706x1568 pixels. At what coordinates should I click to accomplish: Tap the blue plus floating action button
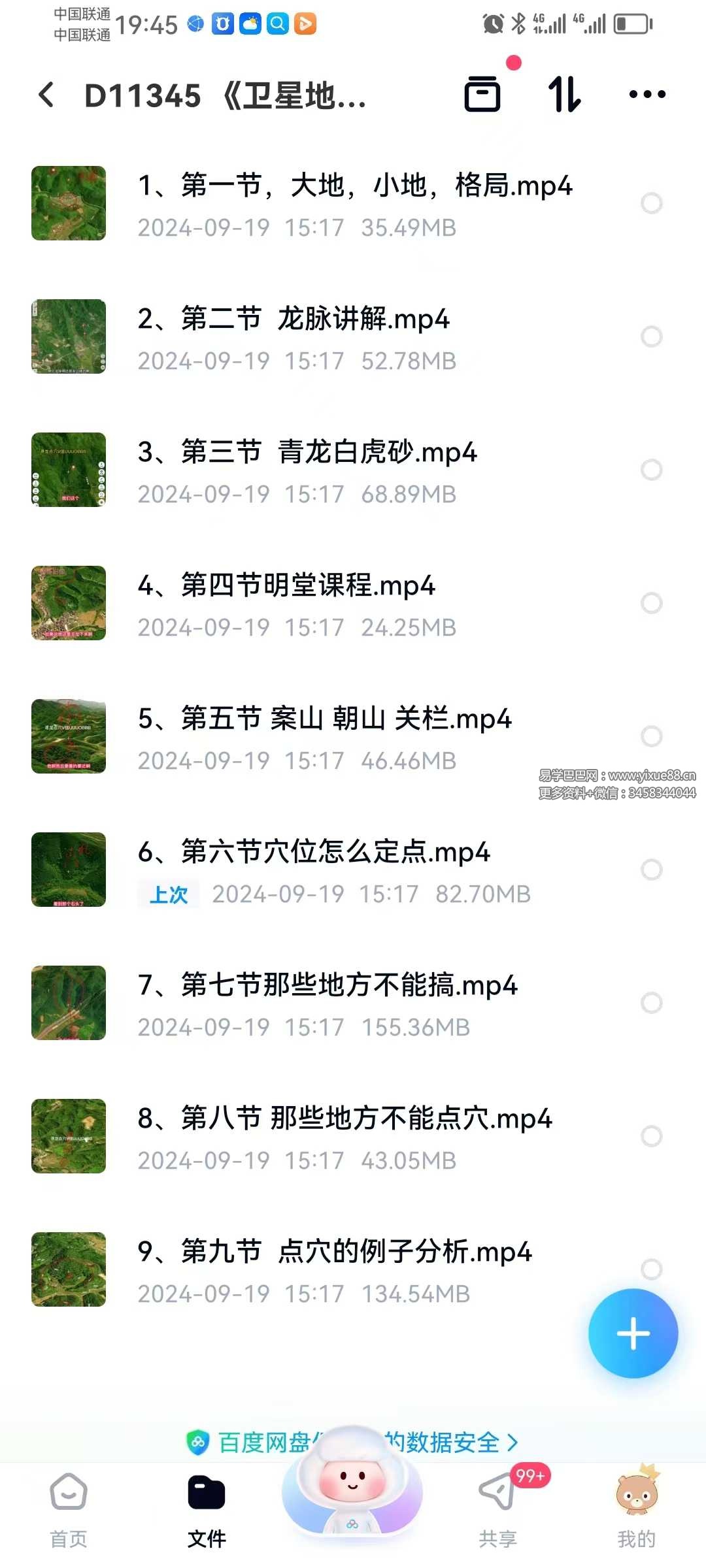(x=632, y=1335)
